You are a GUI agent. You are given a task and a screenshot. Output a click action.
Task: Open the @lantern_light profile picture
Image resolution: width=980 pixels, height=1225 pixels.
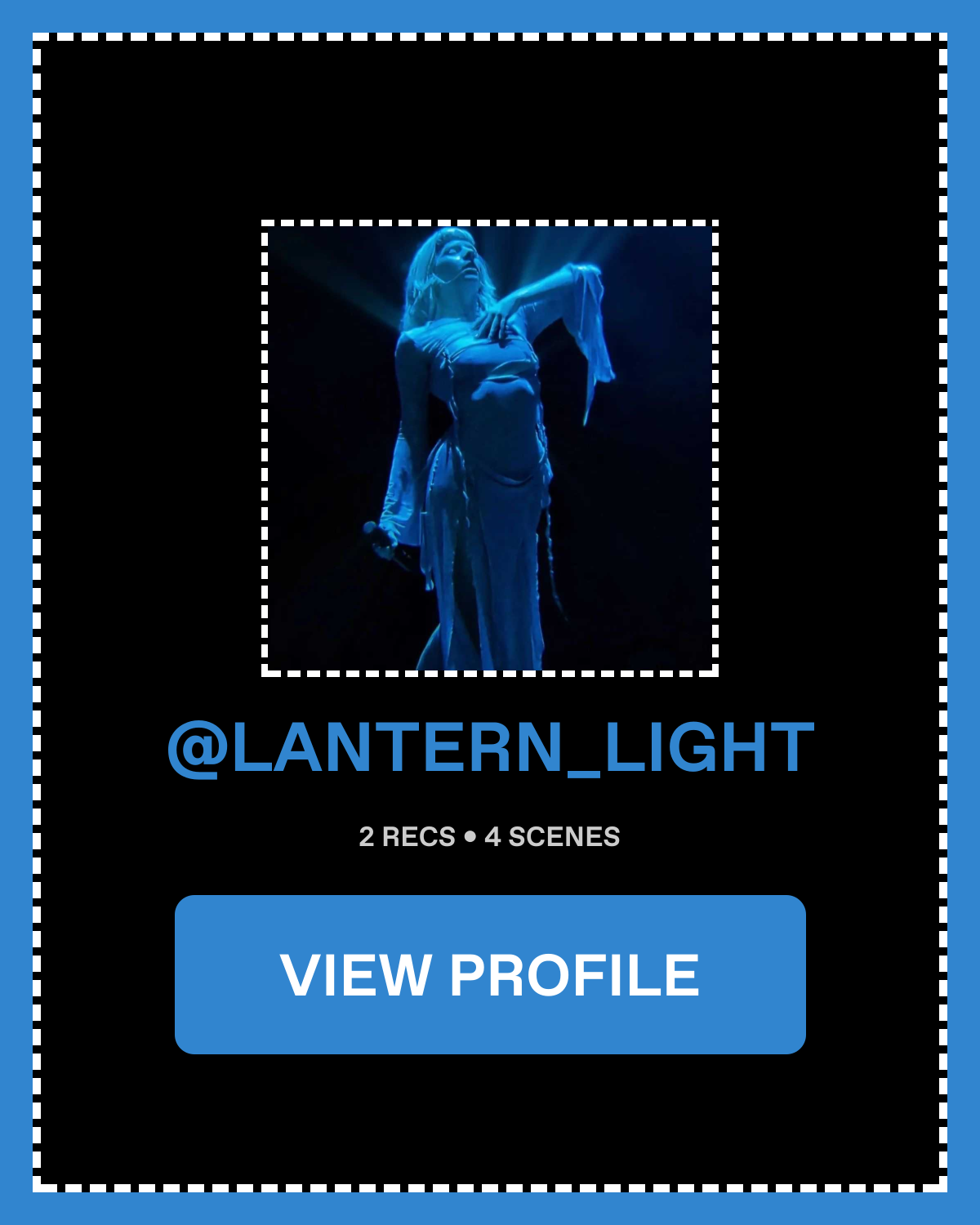pyautogui.click(x=490, y=448)
